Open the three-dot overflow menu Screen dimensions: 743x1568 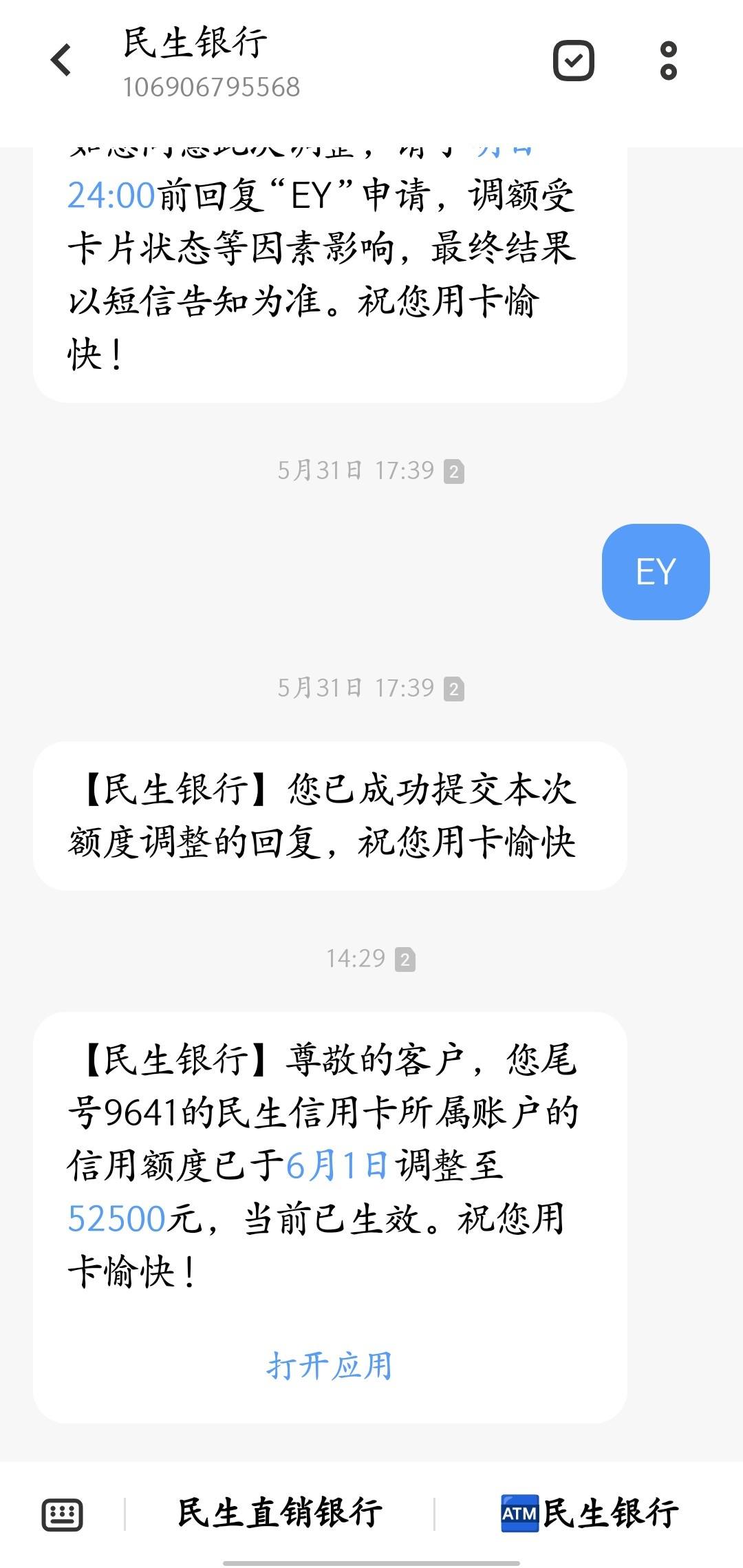tap(668, 61)
